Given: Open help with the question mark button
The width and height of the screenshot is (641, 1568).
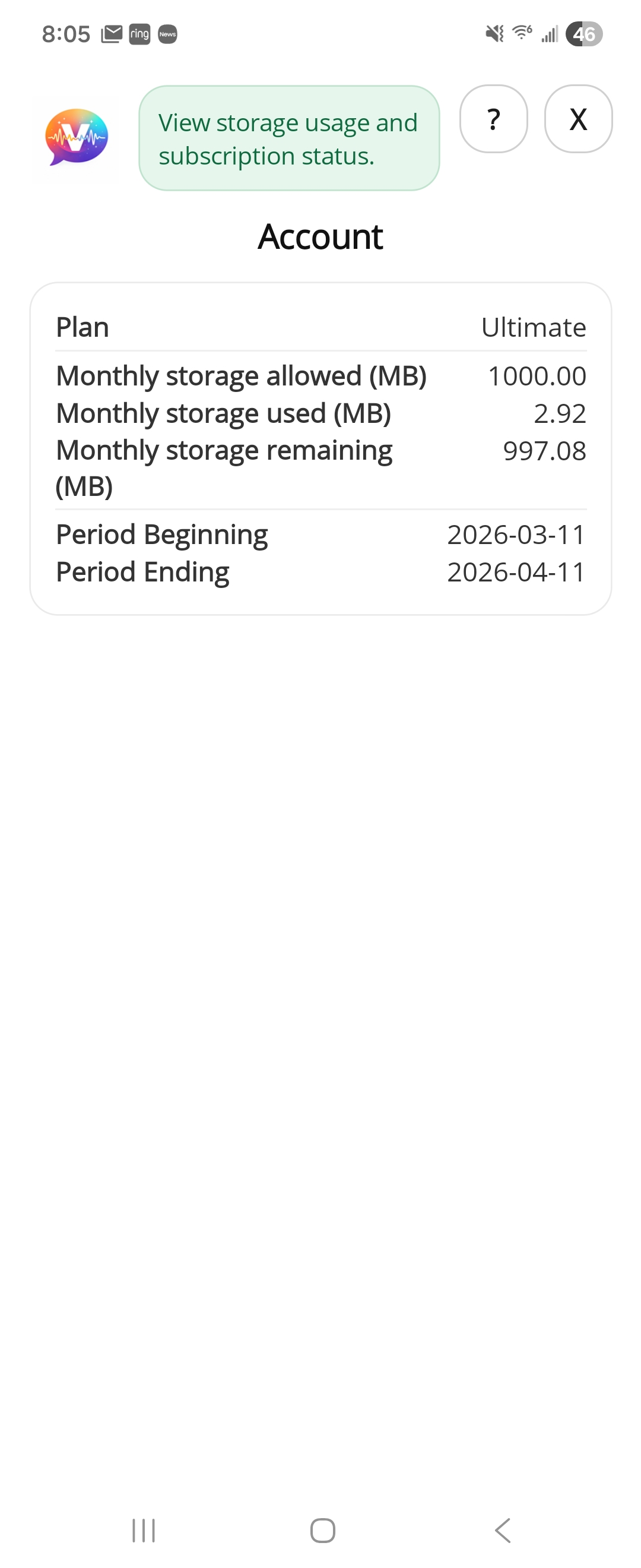Looking at the screenshot, I should [493, 119].
